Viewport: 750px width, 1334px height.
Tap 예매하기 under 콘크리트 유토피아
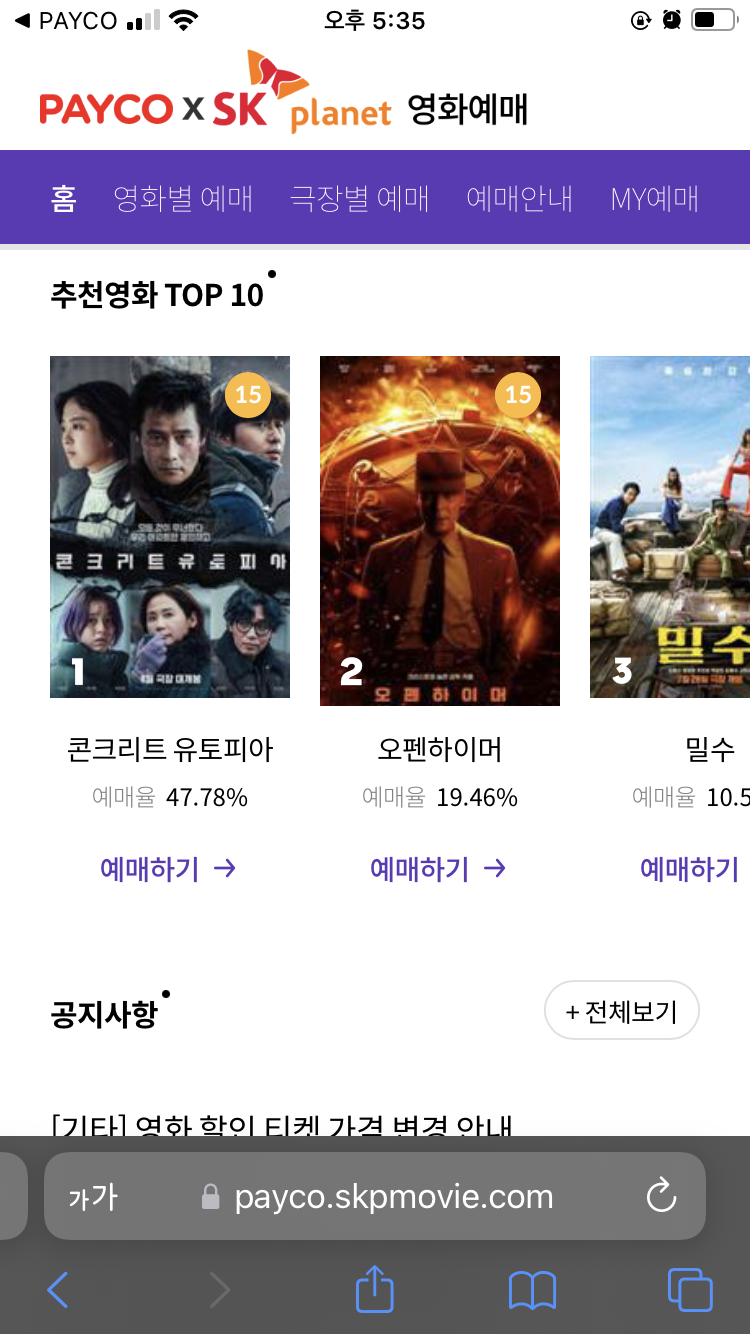(169, 869)
